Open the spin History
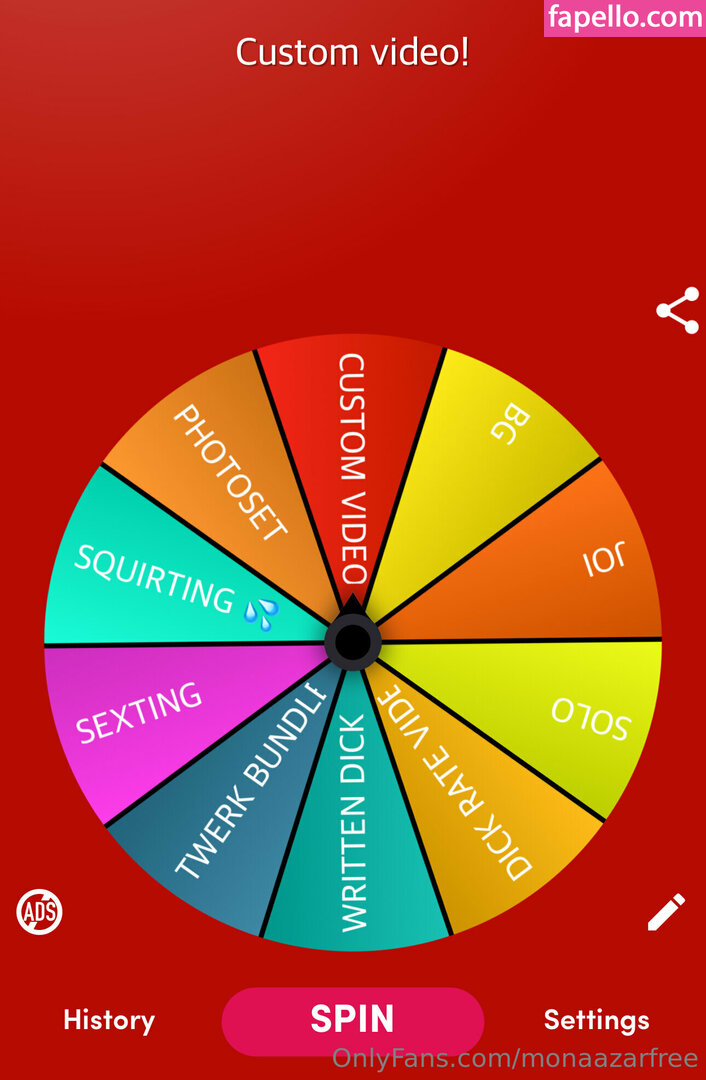 click(109, 1020)
